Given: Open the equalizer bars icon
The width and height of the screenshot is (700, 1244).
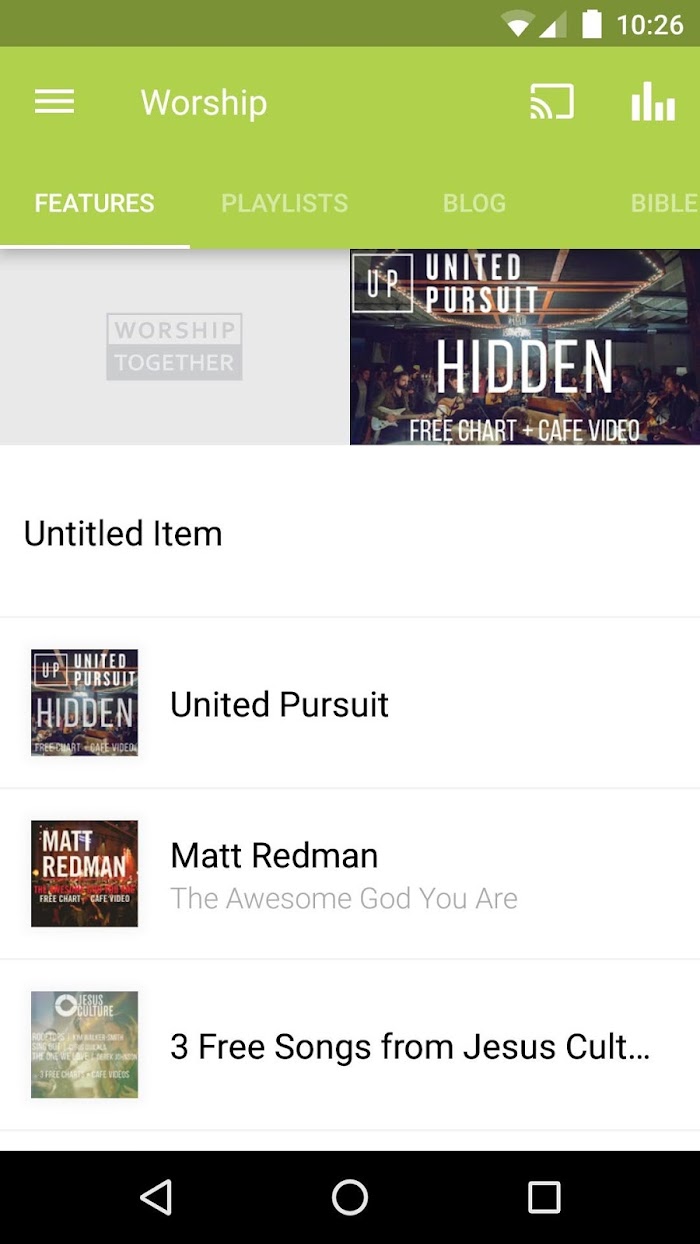Looking at the screenshot, I should point(653,102).
